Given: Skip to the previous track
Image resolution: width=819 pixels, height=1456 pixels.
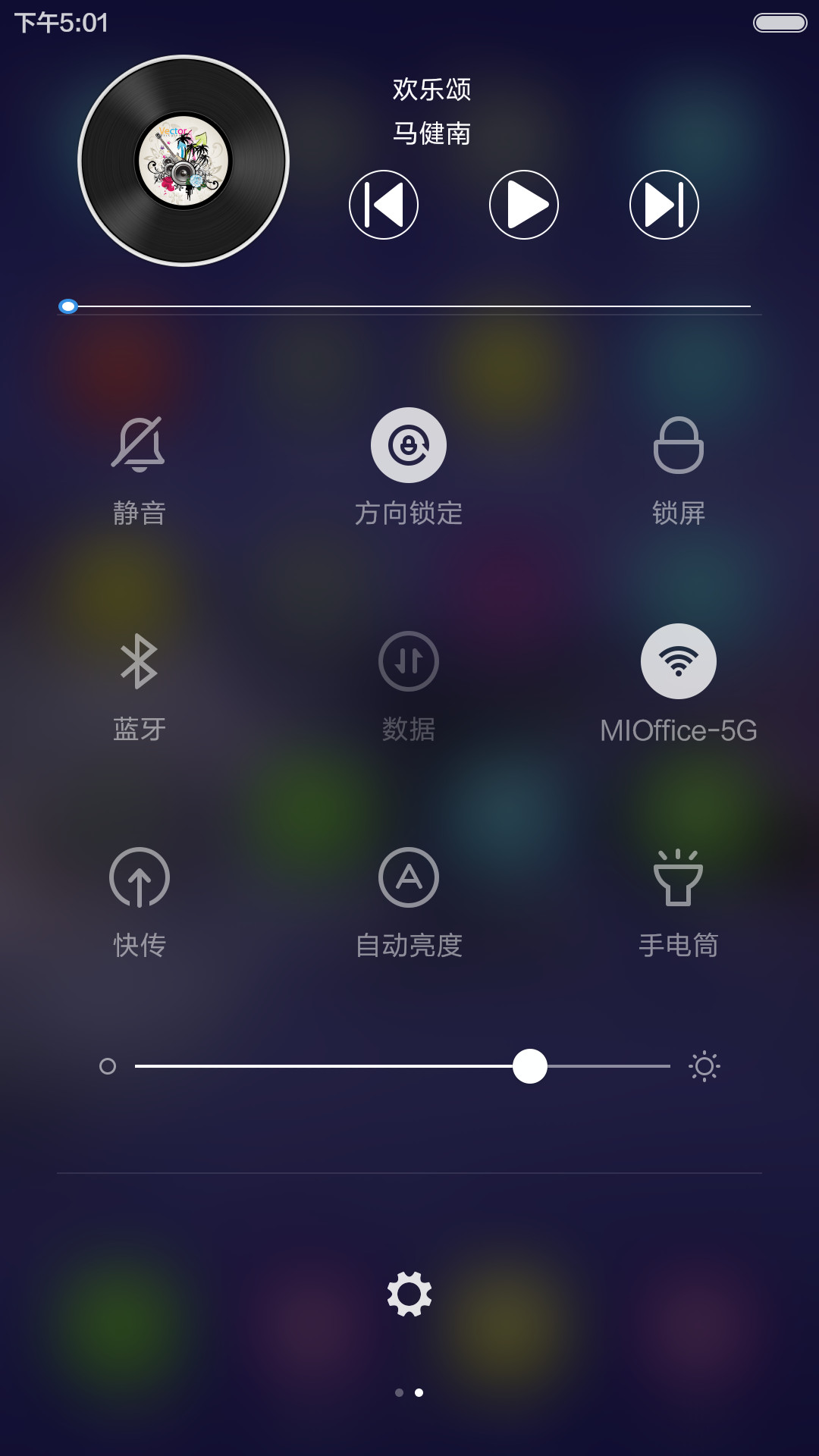Looking at the screenshot, I should [x=384, y=205].
